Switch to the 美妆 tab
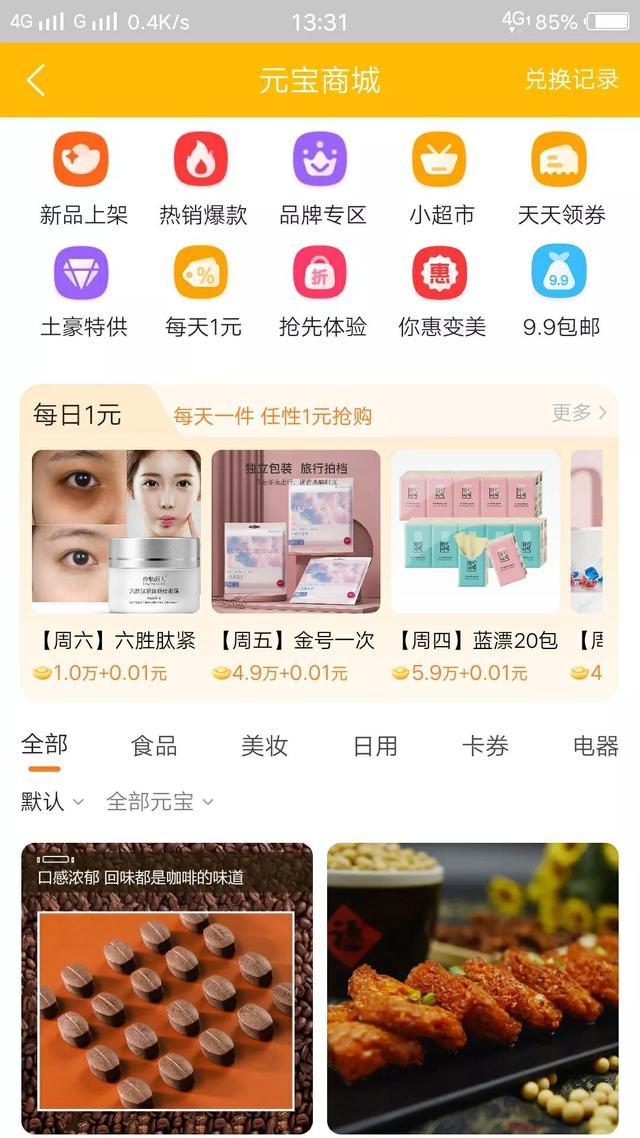The width and height of the screenshot is (640, 1138). pyautogui.click(x=264, y=746)
